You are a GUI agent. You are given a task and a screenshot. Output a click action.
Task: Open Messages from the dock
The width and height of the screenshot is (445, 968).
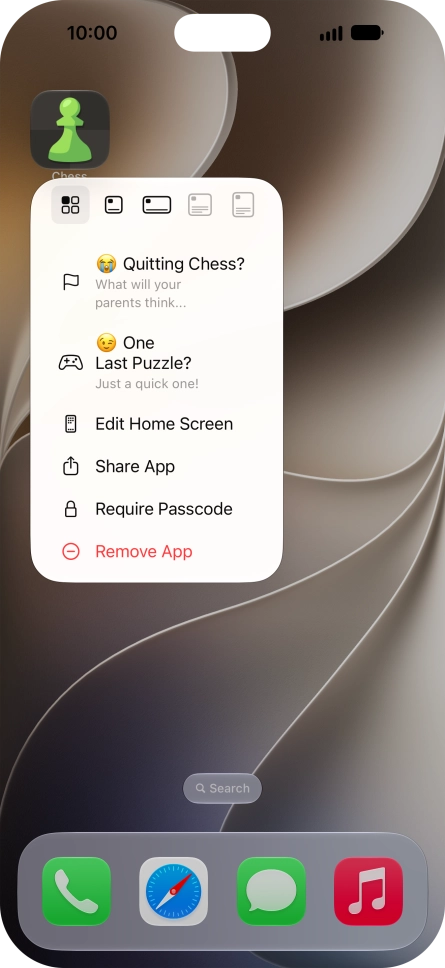pos(271,891)
